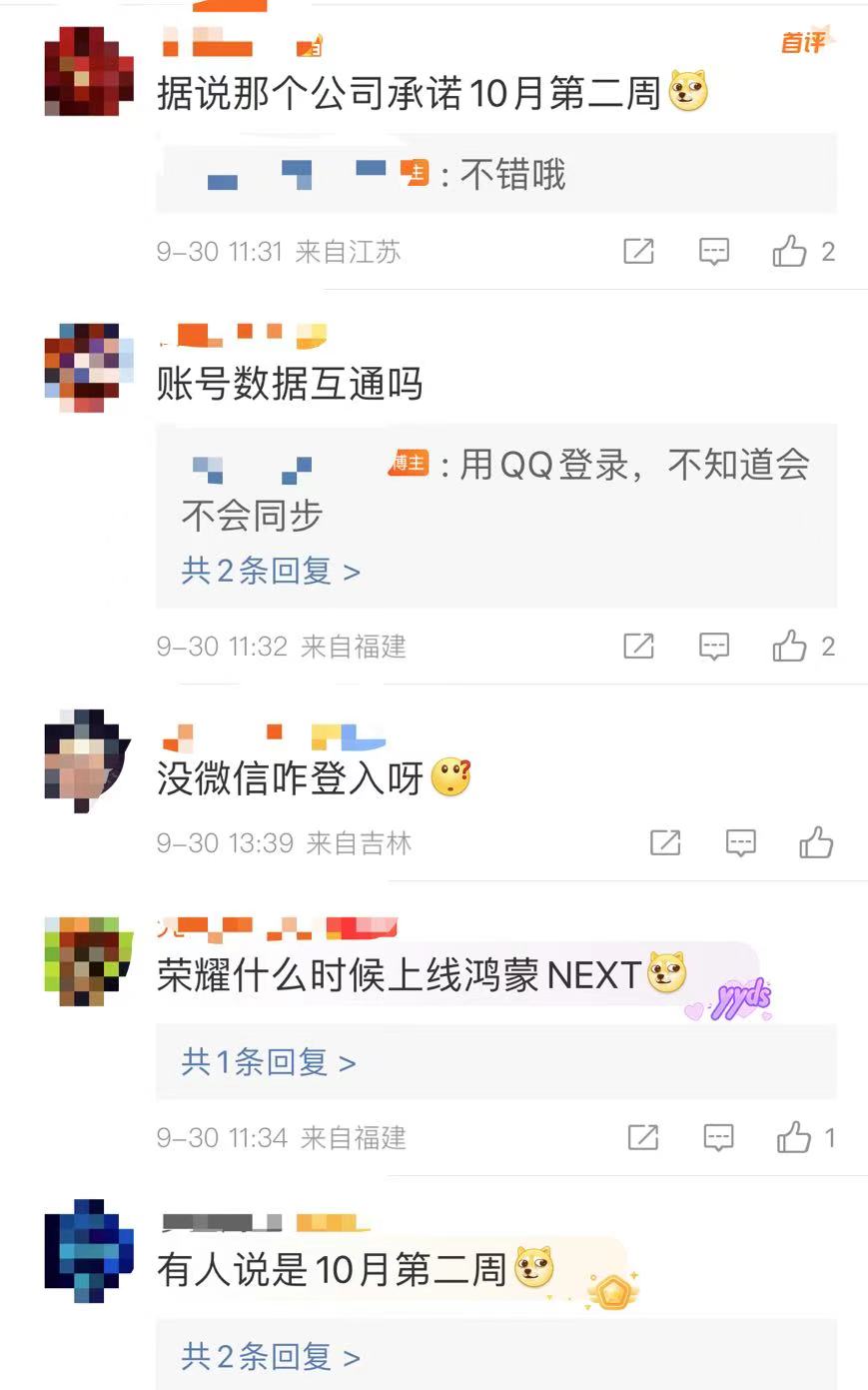
Task: Open avatar of commenter who wrote 账号数据互通吗
Action: click(88, 366)
